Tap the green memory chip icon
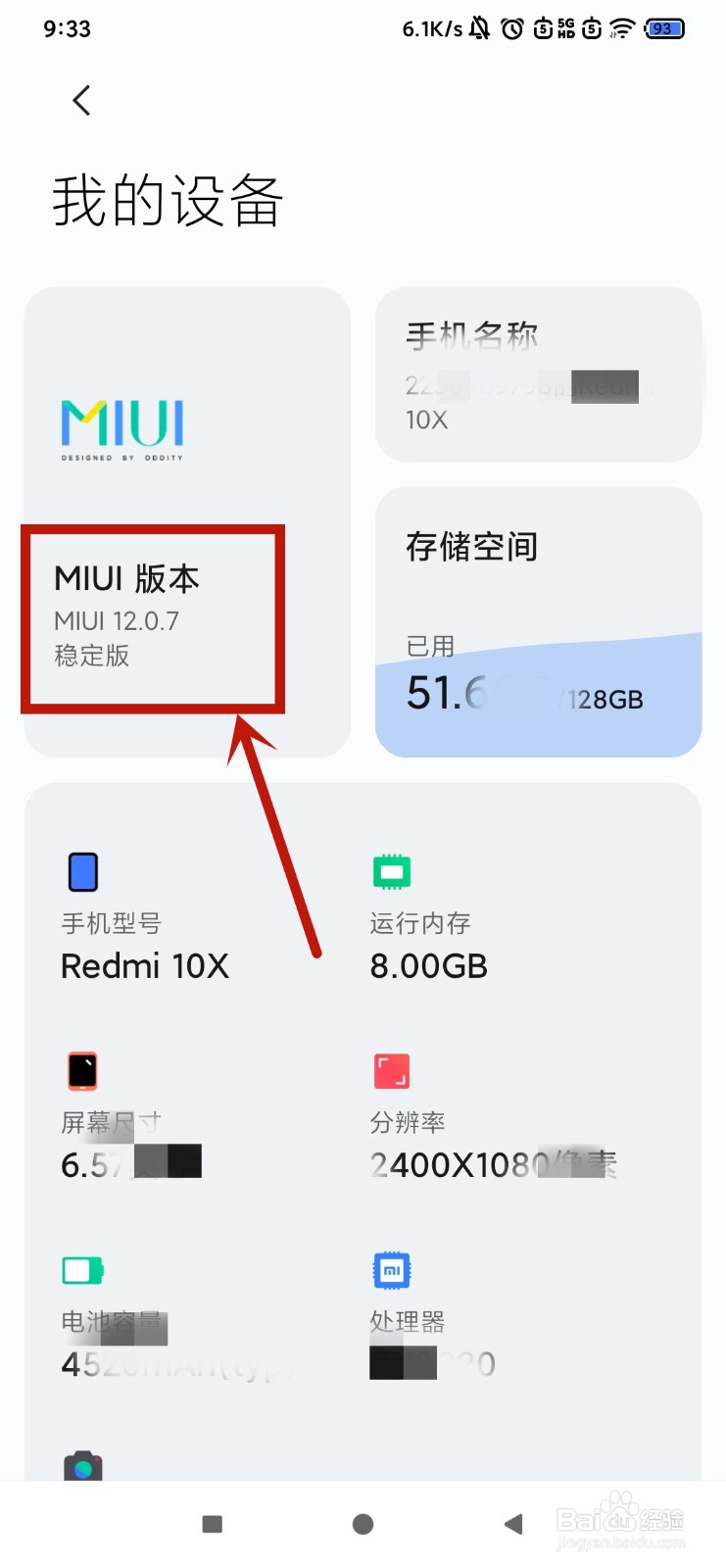The image size is (726, 1568). (391, 871)
